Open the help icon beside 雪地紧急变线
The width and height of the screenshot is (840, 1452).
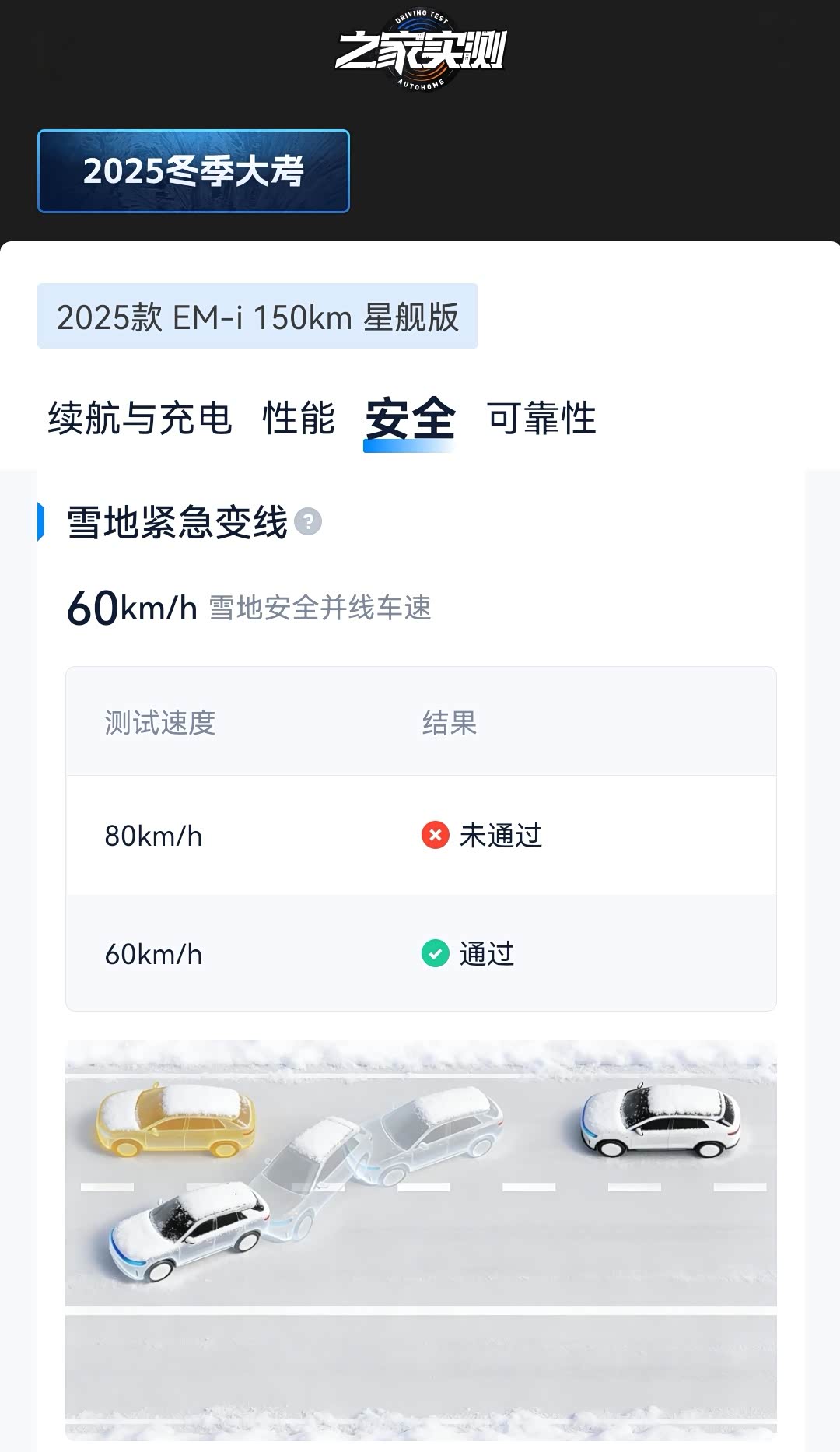pyautogui.click(x=308, y=521)
